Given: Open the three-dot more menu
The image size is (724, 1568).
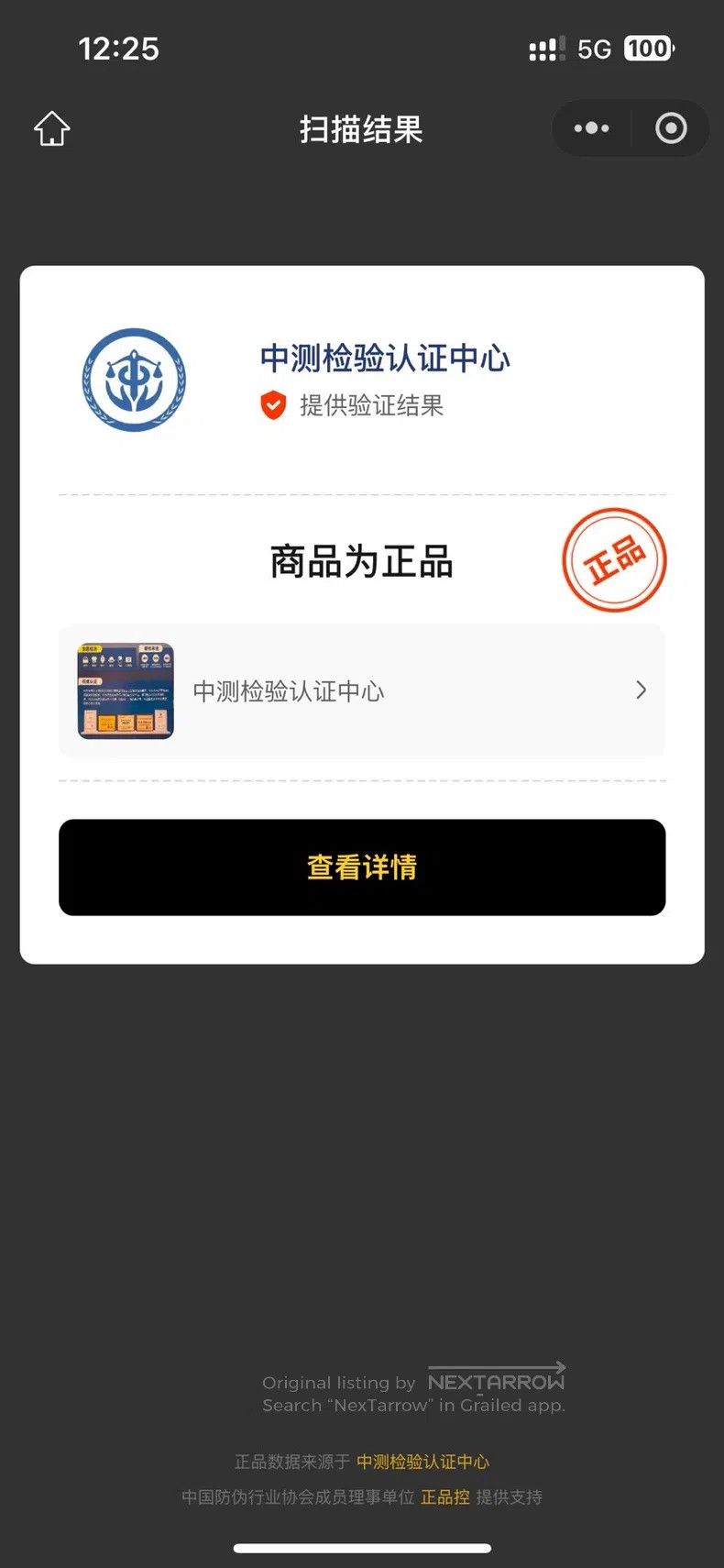Looking at the screenshot, I should click(591, 128).
